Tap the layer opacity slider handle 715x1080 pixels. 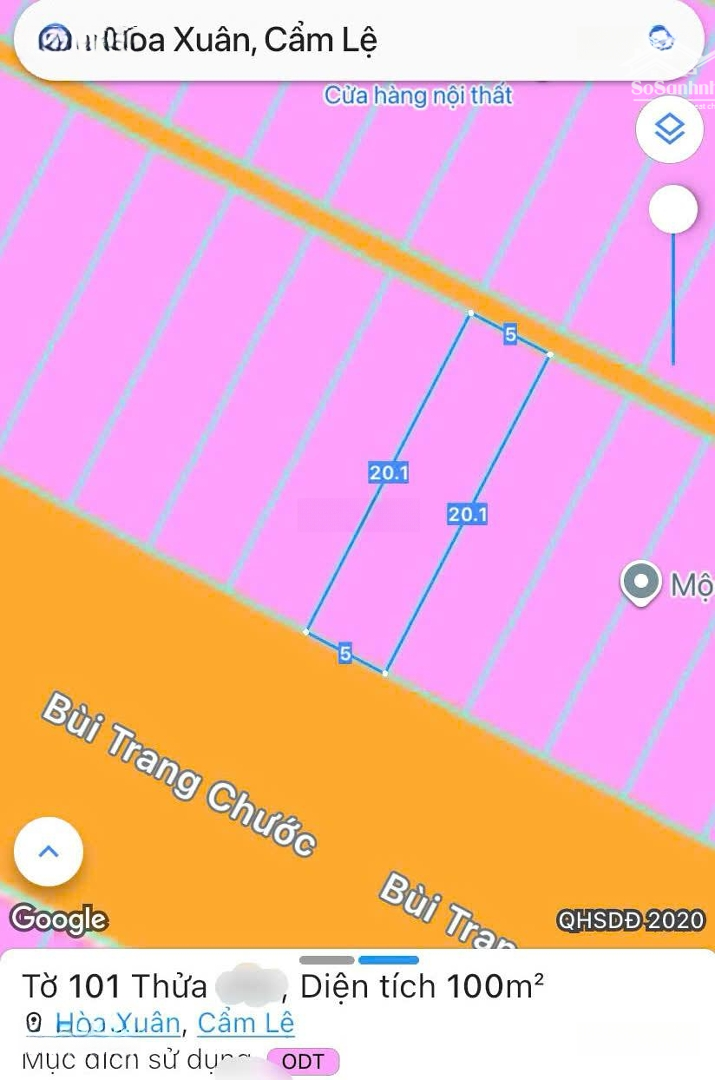coord(673,210)
